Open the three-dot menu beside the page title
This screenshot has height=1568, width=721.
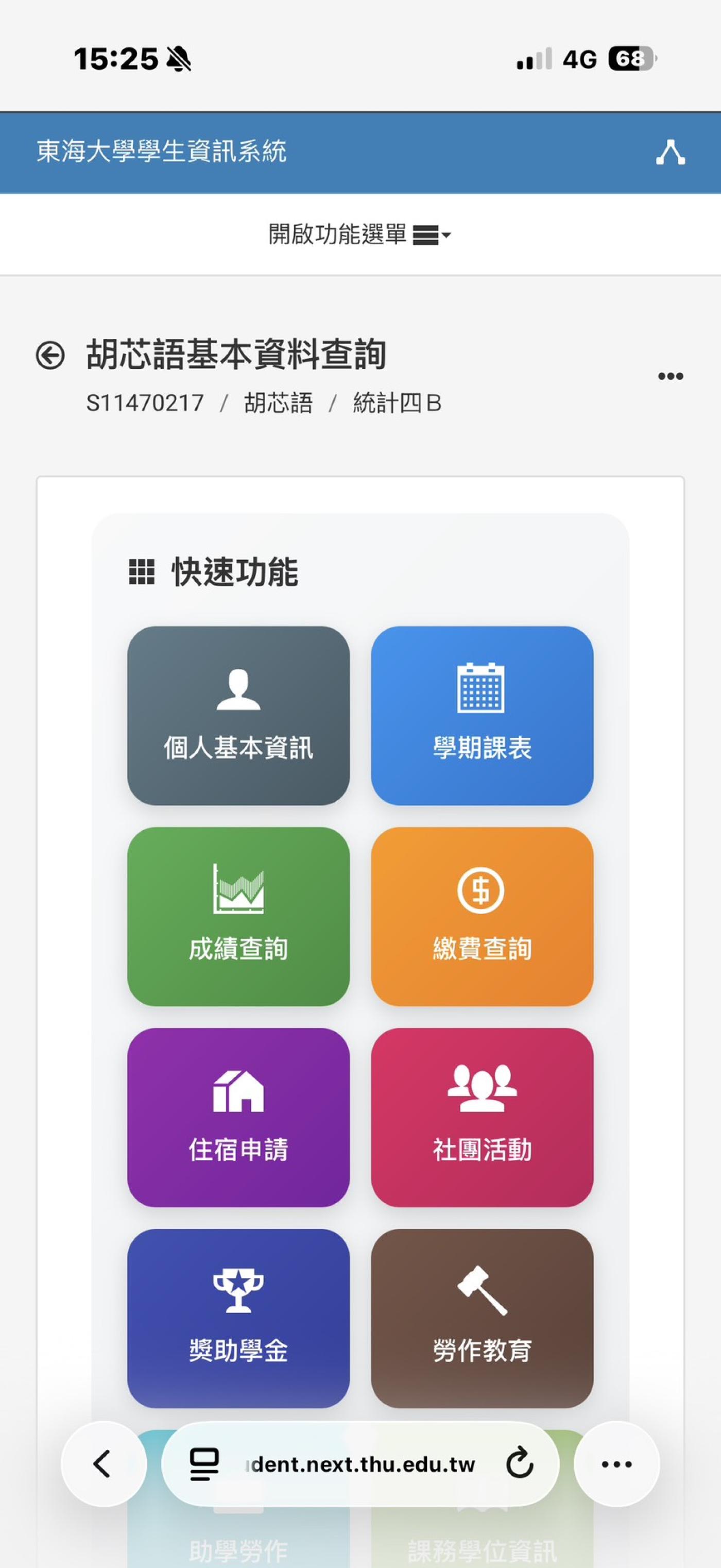671,376
